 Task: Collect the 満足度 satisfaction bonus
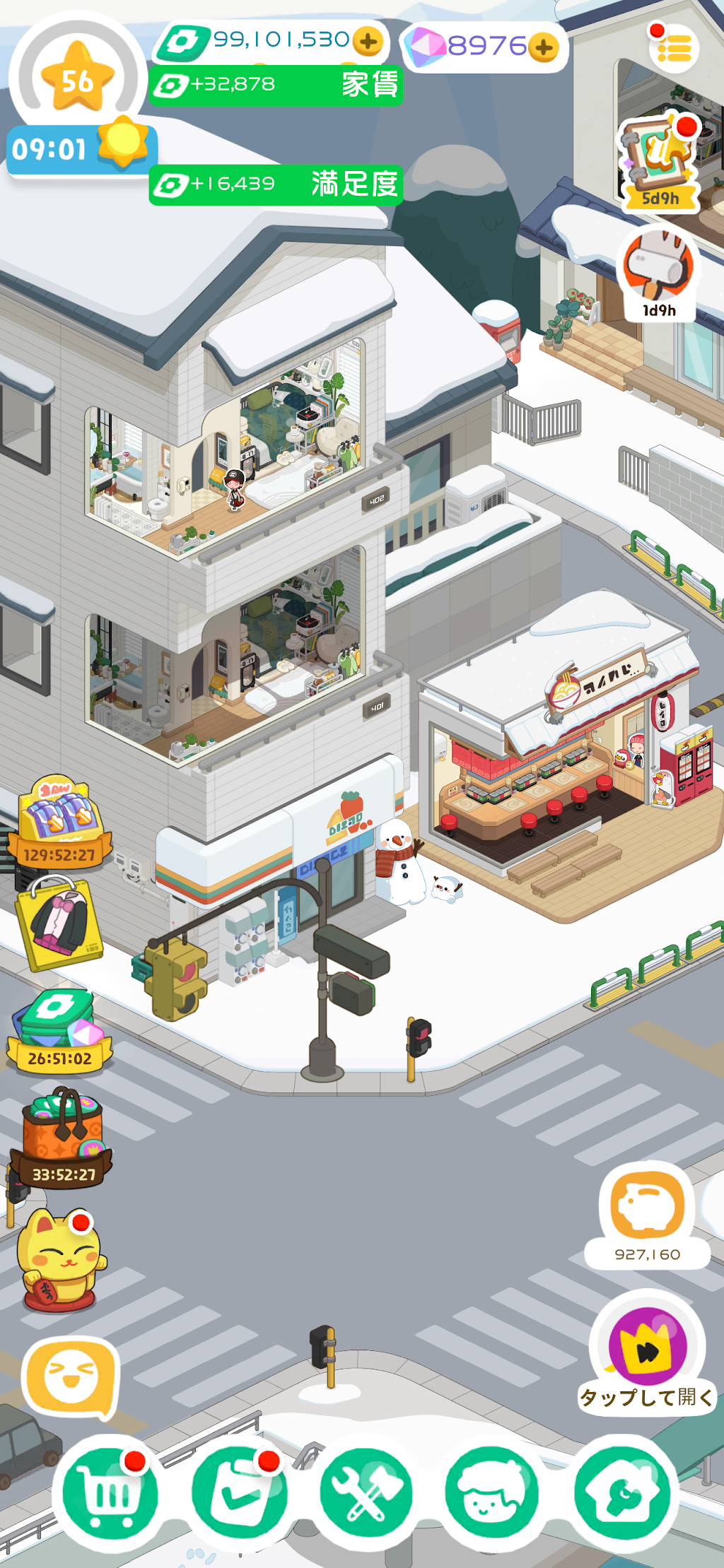point(276,184)
